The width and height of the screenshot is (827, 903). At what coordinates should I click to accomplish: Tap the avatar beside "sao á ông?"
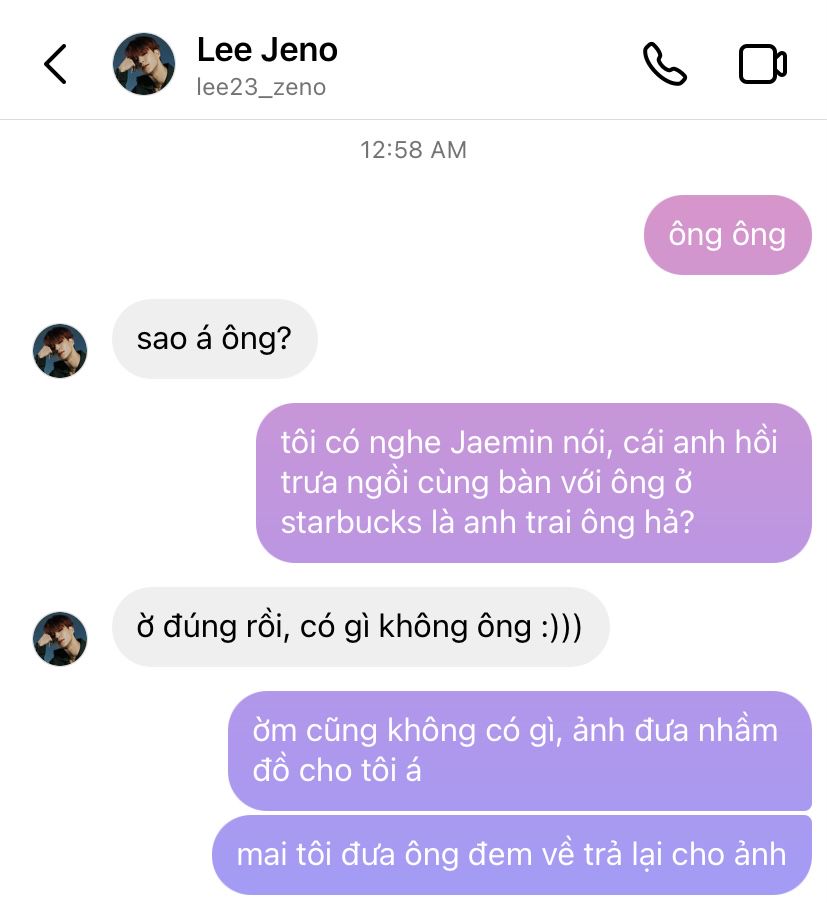point(60,350)
